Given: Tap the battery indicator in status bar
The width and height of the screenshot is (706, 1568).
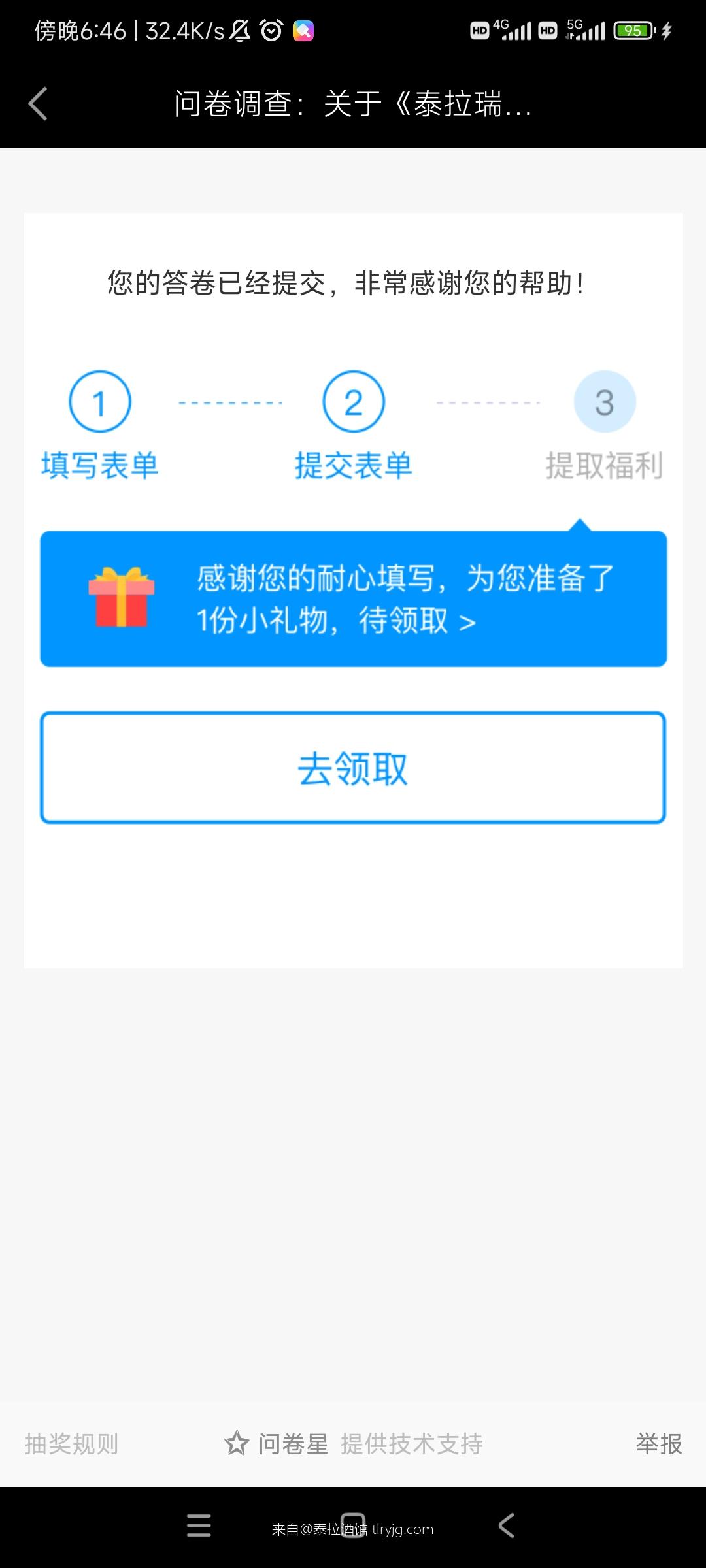Looking at the screenshot, I should [631, 30].
